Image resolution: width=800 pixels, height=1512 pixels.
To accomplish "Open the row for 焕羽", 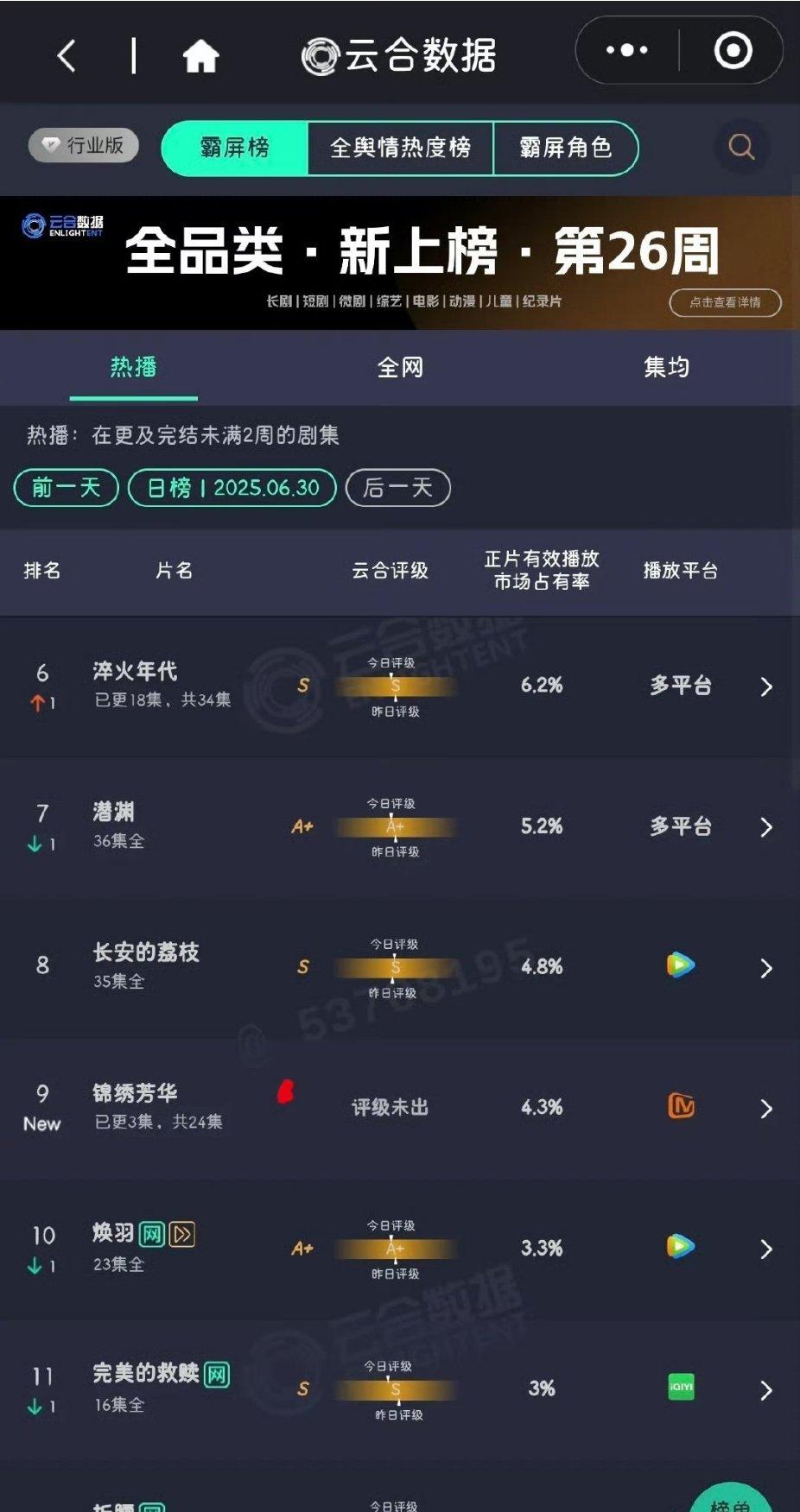I will tap(400, 1249).
